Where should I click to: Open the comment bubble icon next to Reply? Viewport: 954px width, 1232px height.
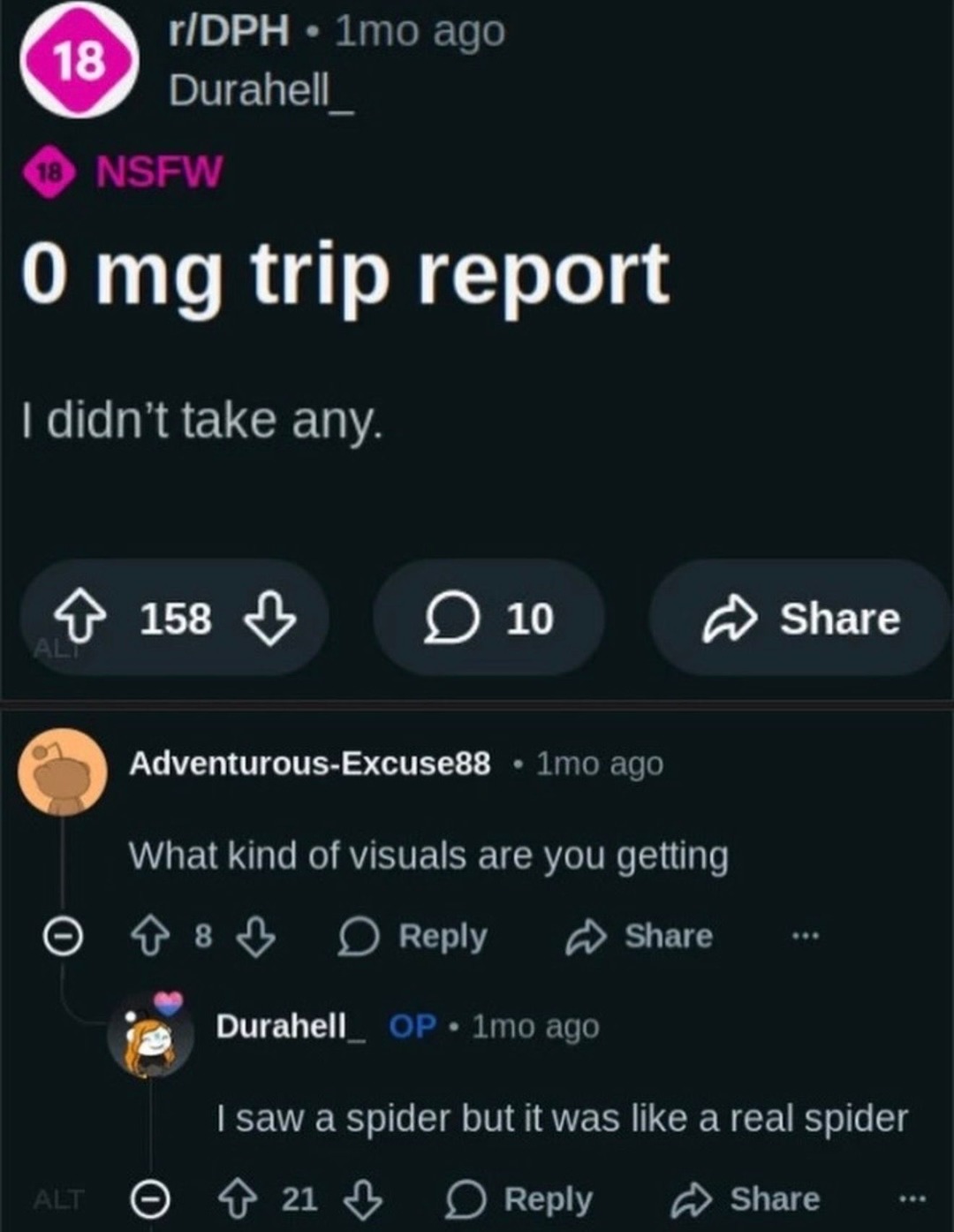360,936
